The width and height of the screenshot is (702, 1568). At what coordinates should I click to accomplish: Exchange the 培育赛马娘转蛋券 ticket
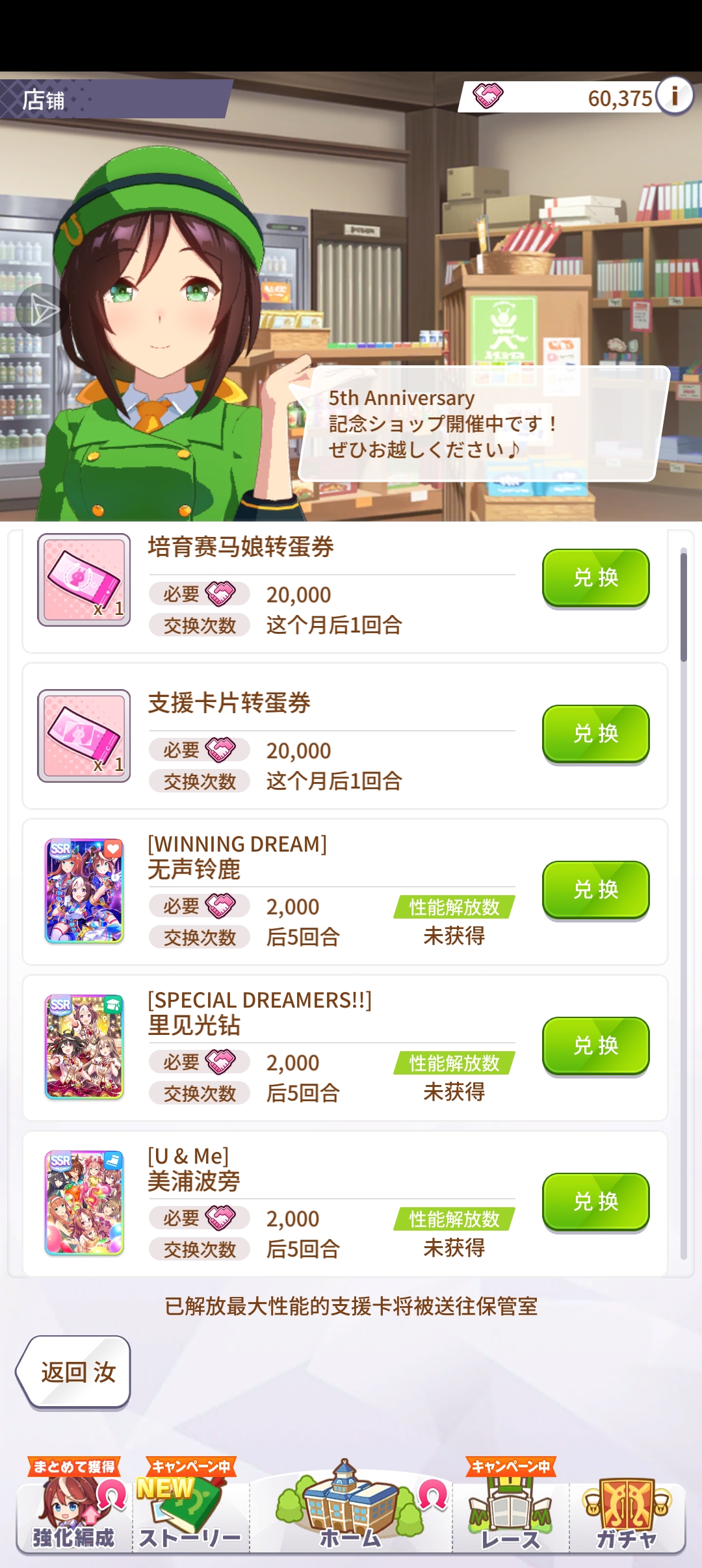tap(595, 579)
